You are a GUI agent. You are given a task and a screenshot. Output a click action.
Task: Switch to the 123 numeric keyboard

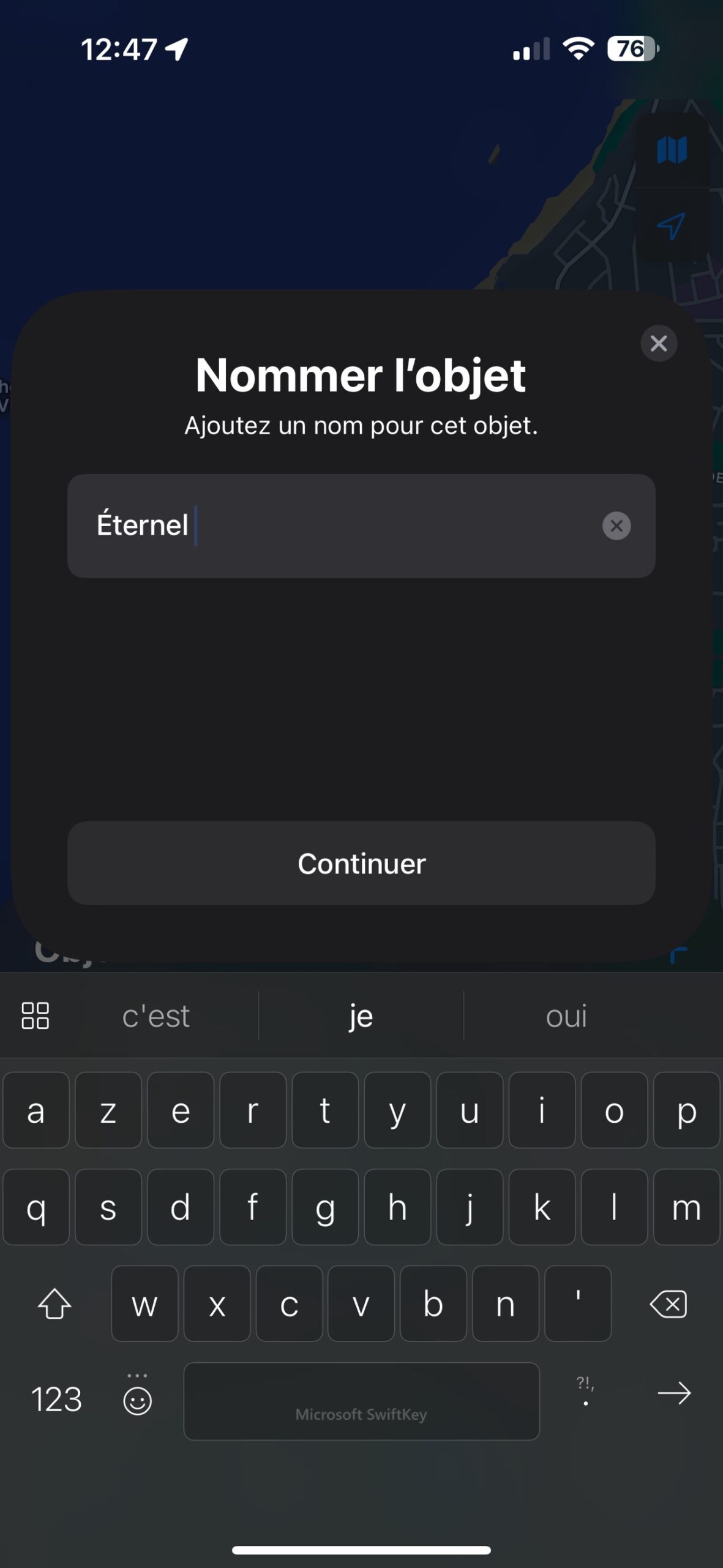(56, 1400)
